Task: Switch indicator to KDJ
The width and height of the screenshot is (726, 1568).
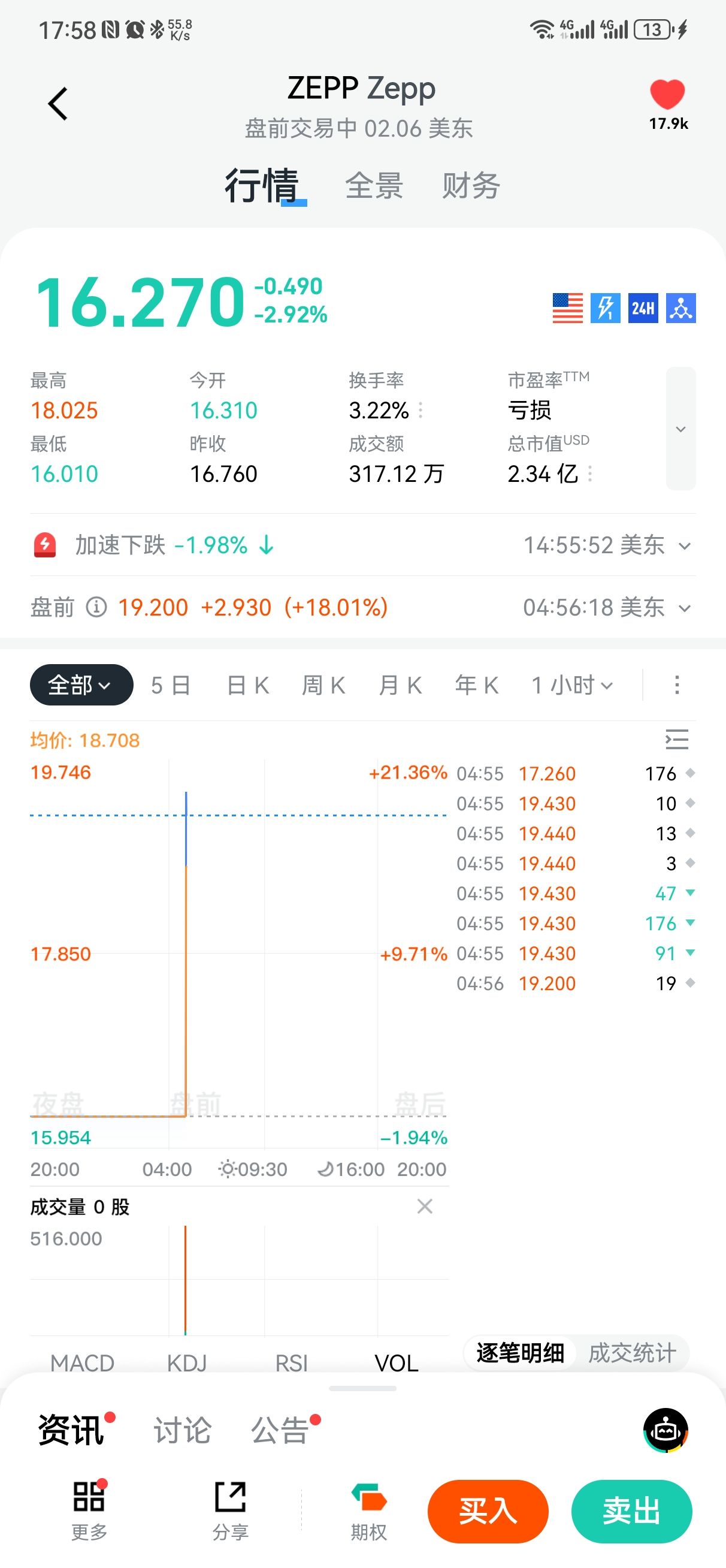Action: (187, 1363)
